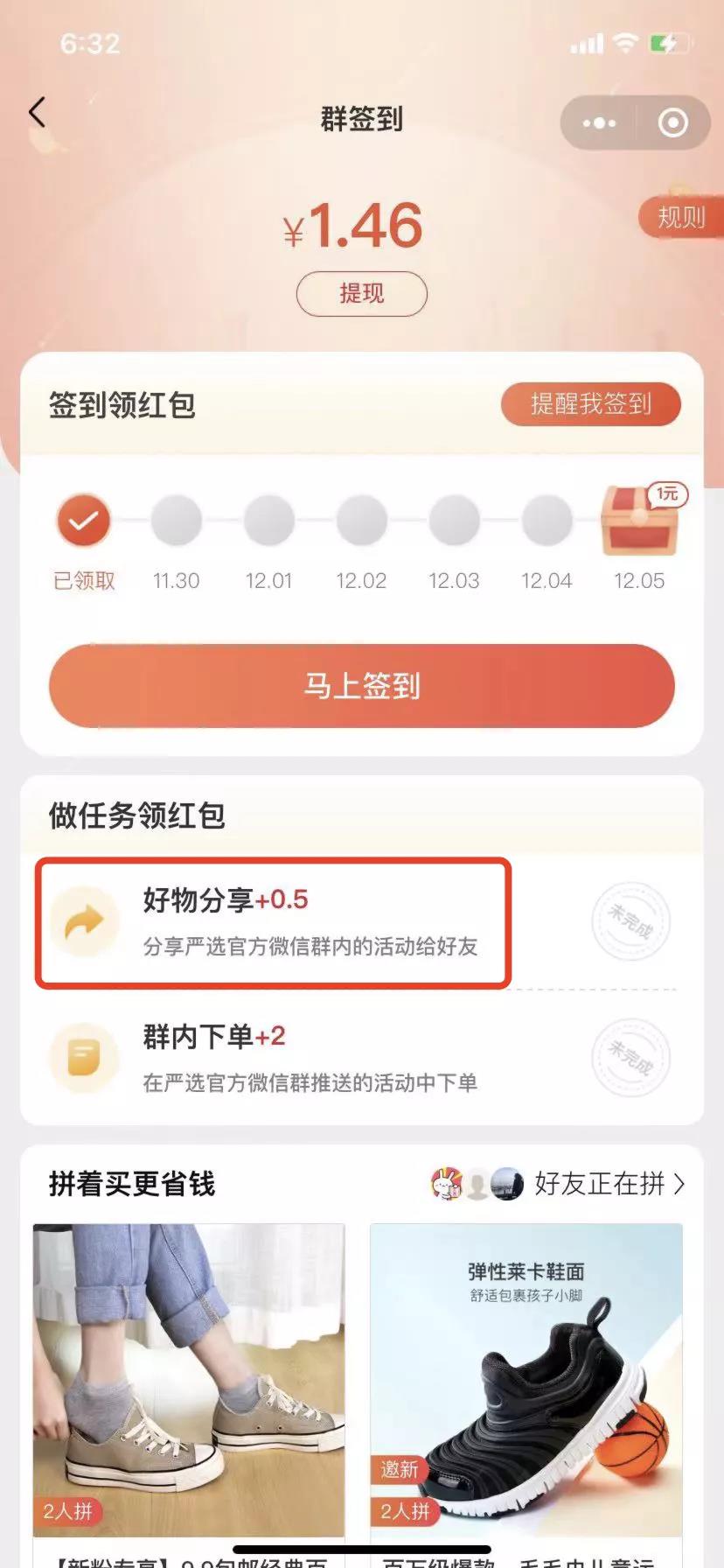Tap 马上签到 to check in now
The image size is (724, 1568).
tap(361, 686)
